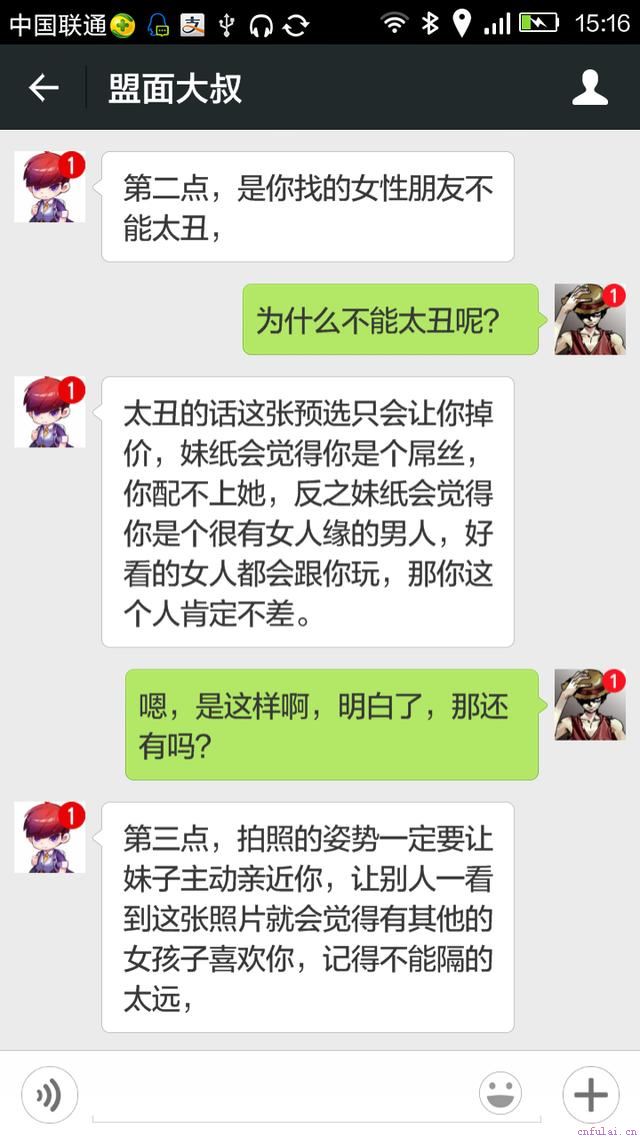Open the plus attachment menu

click(x=591, y=1095)
